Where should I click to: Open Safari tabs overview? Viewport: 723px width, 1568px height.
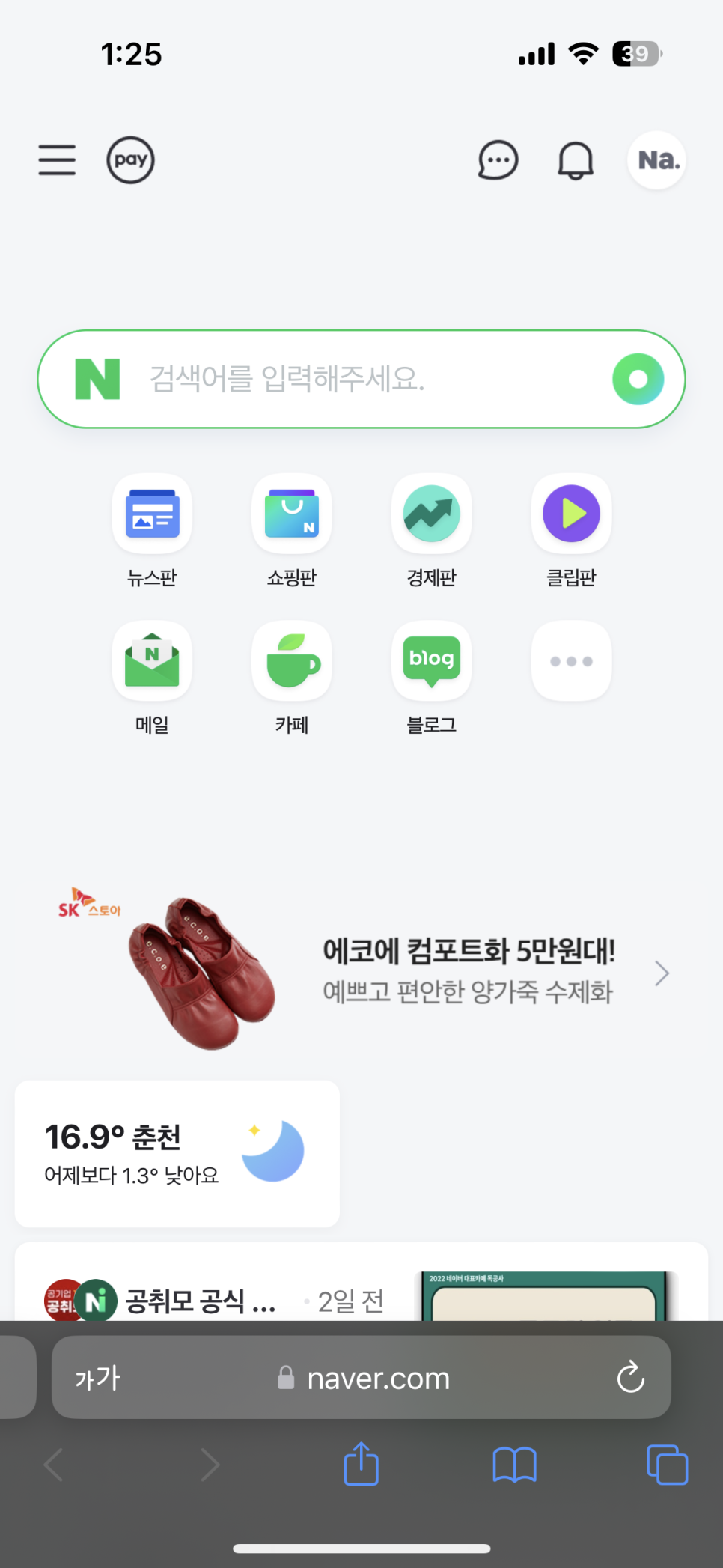[666, 1464]
